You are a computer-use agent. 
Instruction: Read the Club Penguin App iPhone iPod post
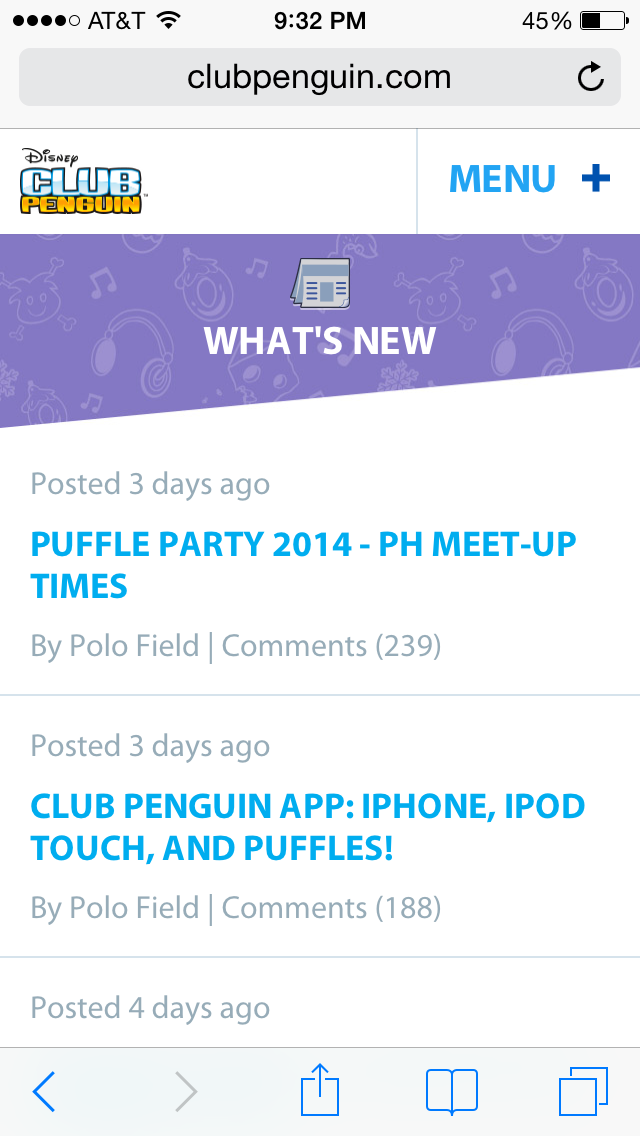click(307, 826)
